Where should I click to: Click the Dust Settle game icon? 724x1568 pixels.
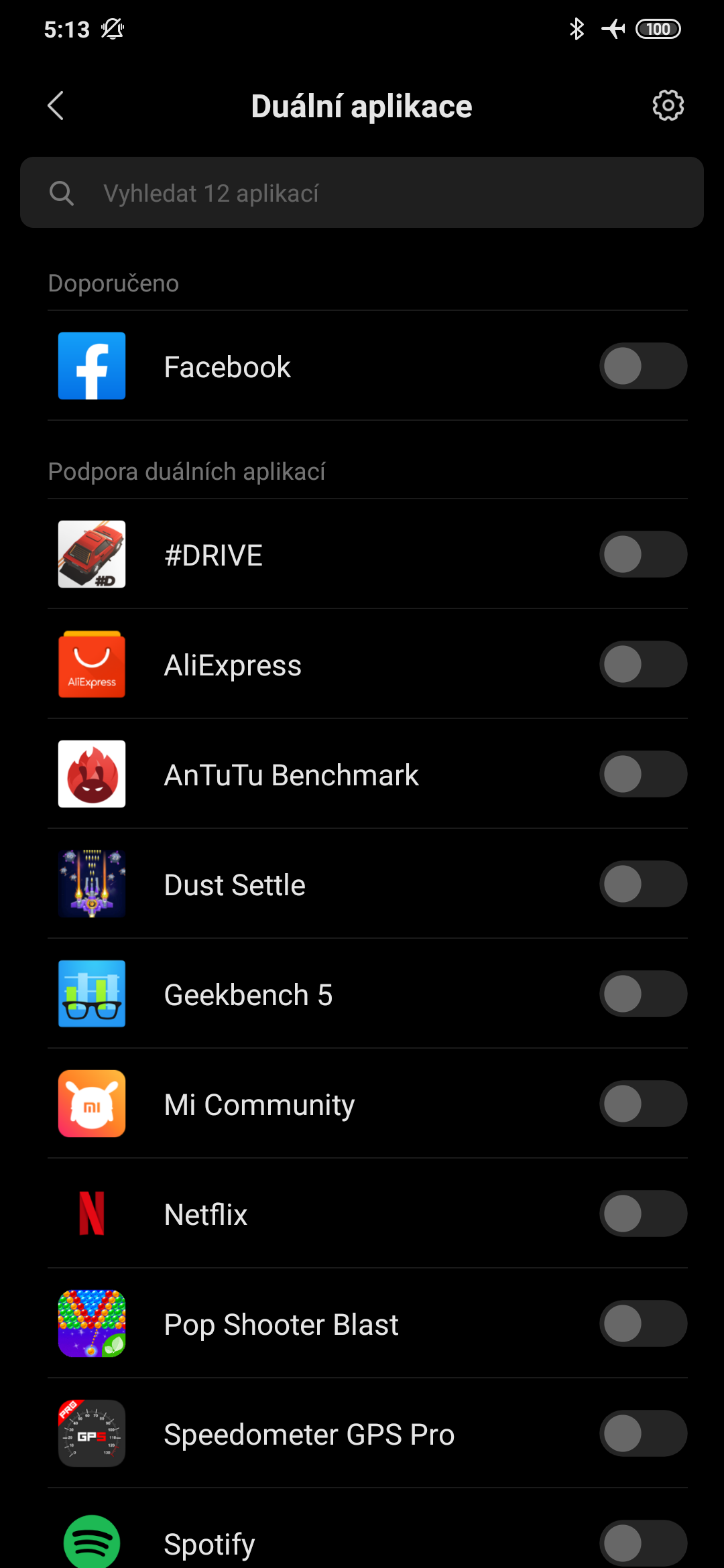[x=92, y=884]
